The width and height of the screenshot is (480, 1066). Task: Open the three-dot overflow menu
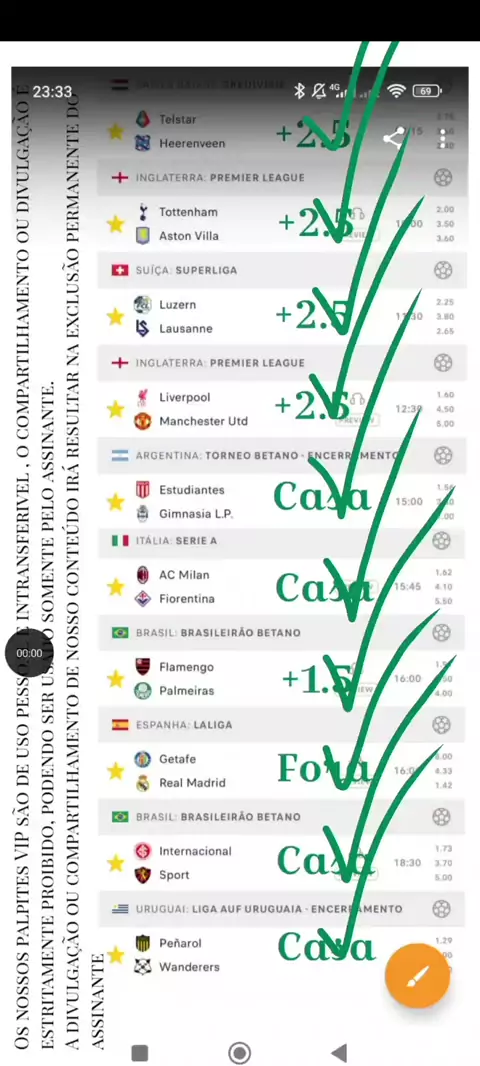click(x=443, y=138)
